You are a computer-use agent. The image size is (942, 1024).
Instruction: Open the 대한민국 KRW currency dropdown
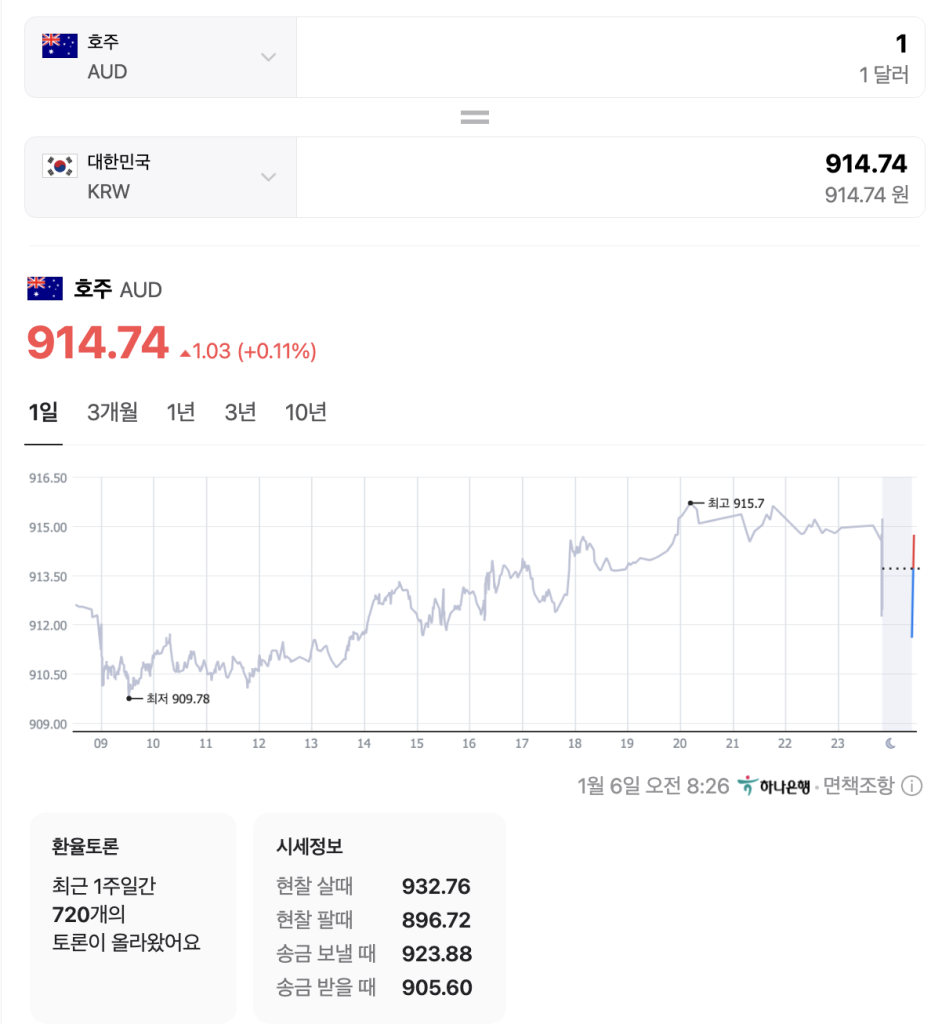coord(161,177)
